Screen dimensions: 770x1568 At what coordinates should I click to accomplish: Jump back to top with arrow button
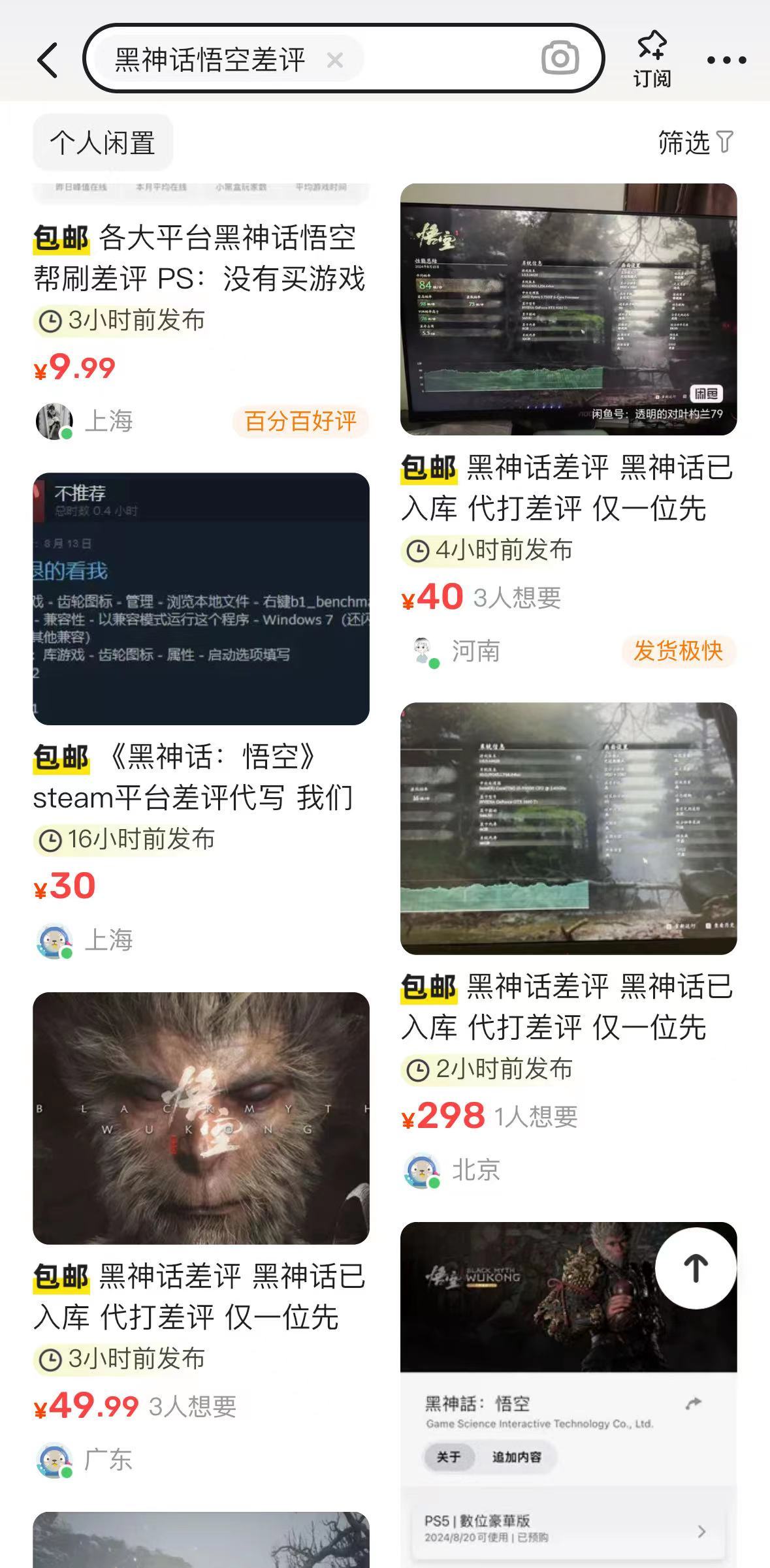click(x=696, y=1268)
